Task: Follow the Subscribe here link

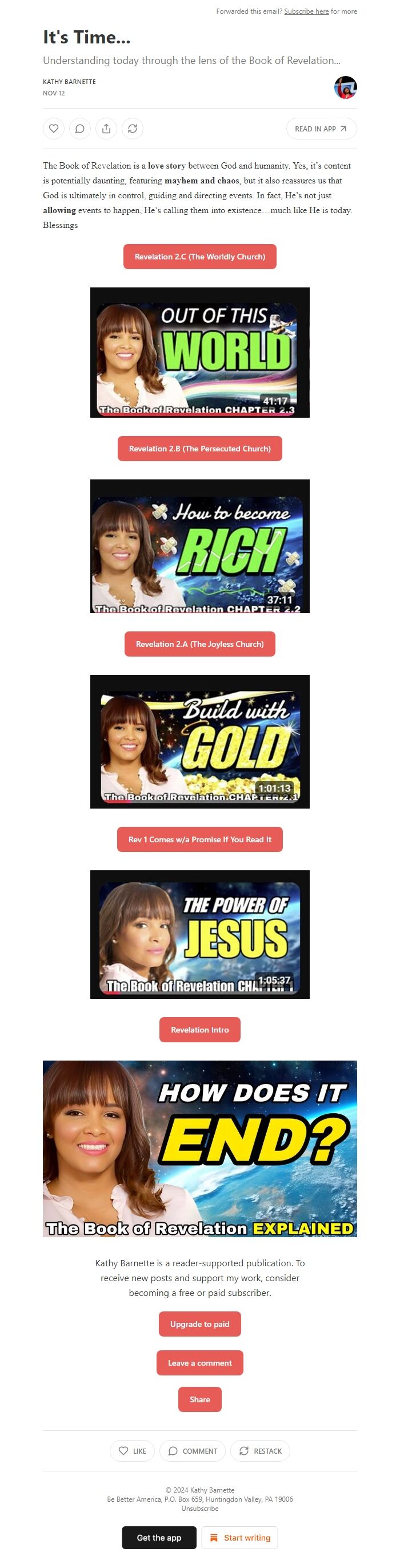Action: click(306, 11)
